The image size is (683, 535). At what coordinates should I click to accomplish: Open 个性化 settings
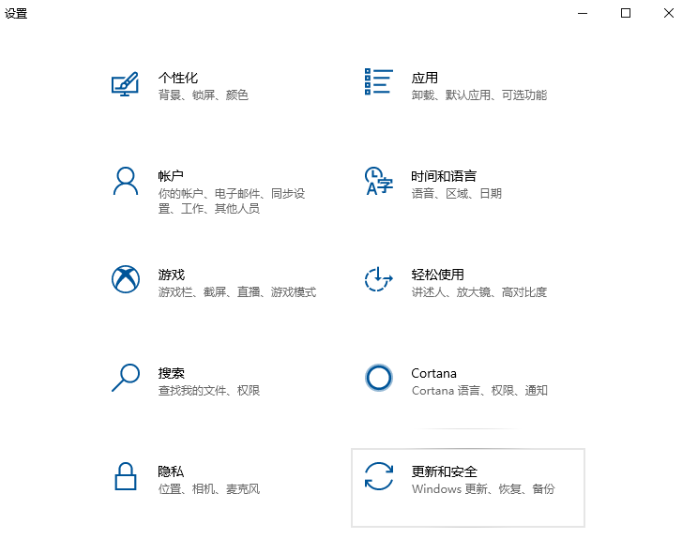pyautogui.click(x=178, y=78)
